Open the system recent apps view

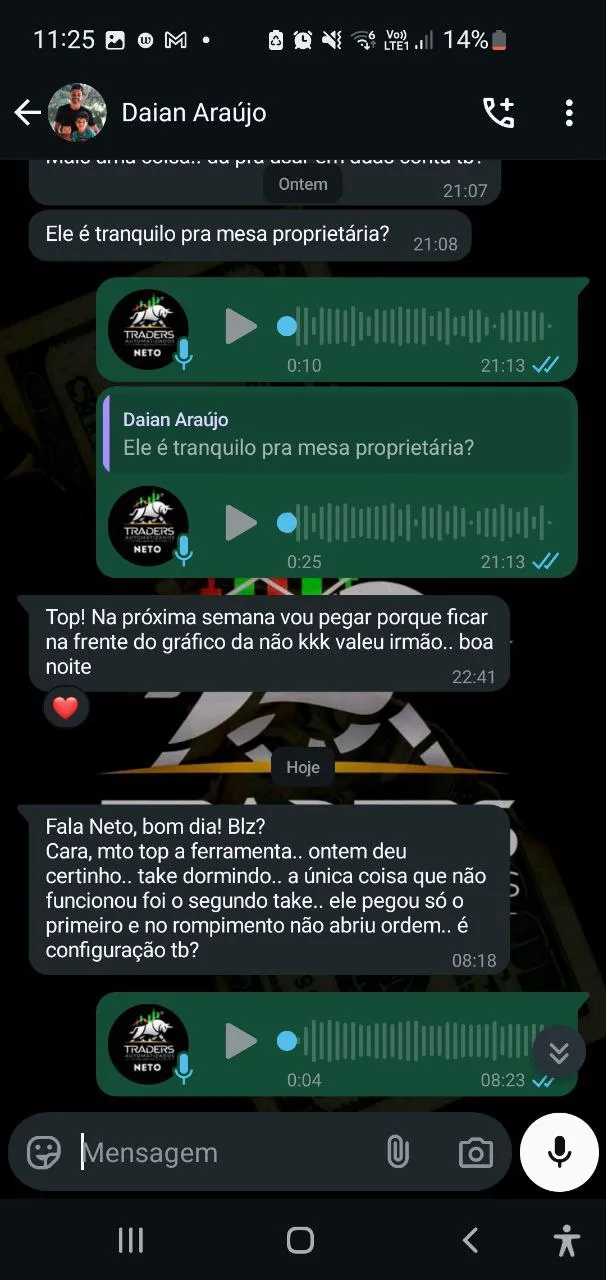[131, 1240]
